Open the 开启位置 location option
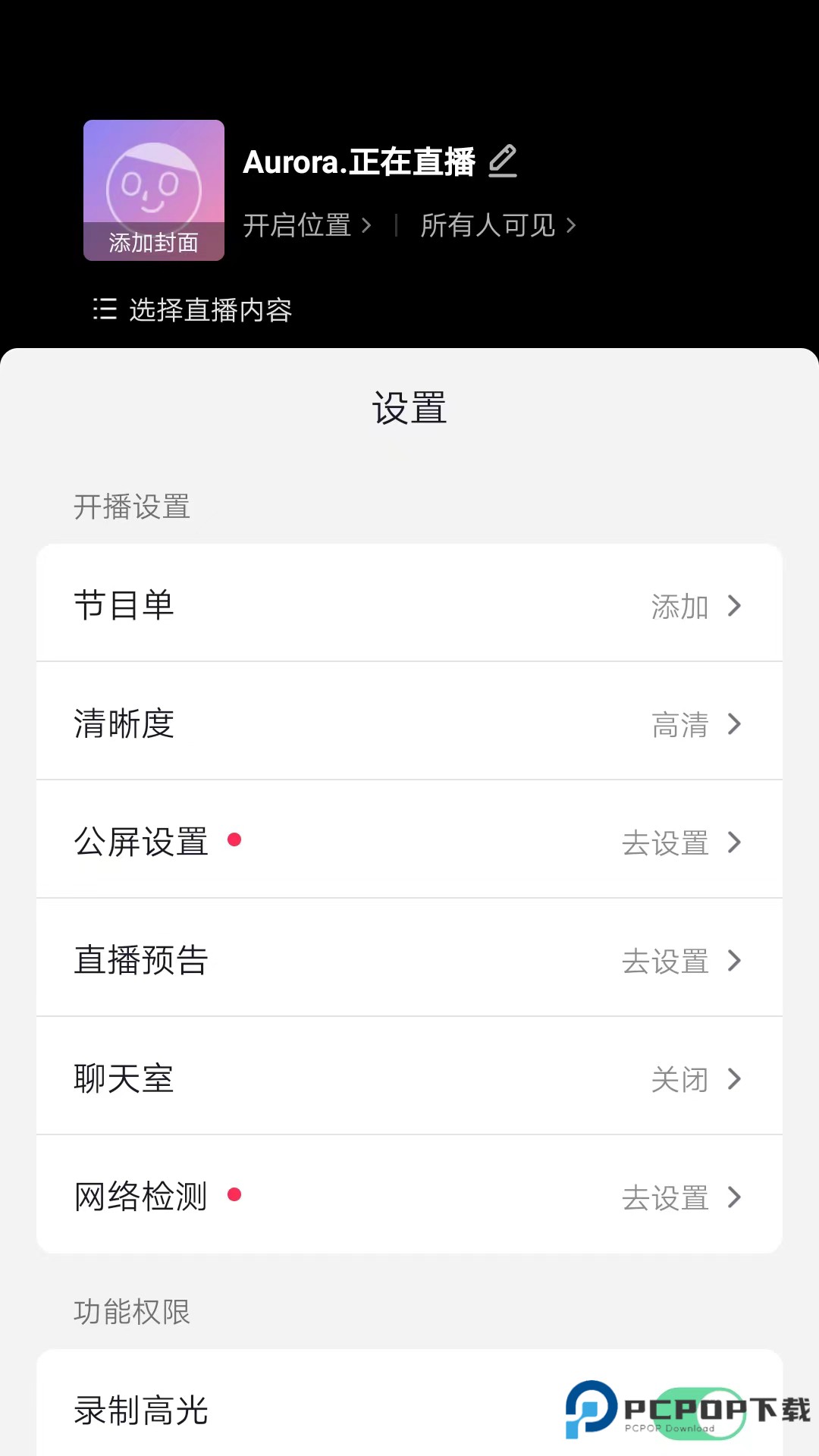 306,225
